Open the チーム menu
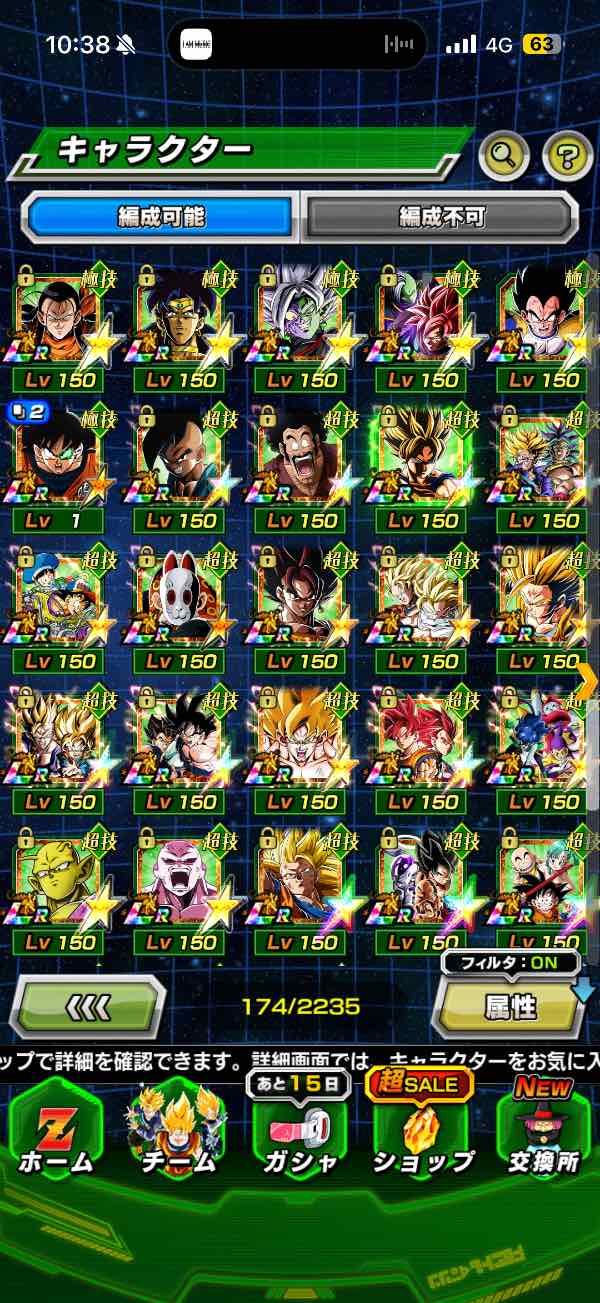Image resolution: width=600 pixels, height=1303 pixels. click(x=178, y=1130)
